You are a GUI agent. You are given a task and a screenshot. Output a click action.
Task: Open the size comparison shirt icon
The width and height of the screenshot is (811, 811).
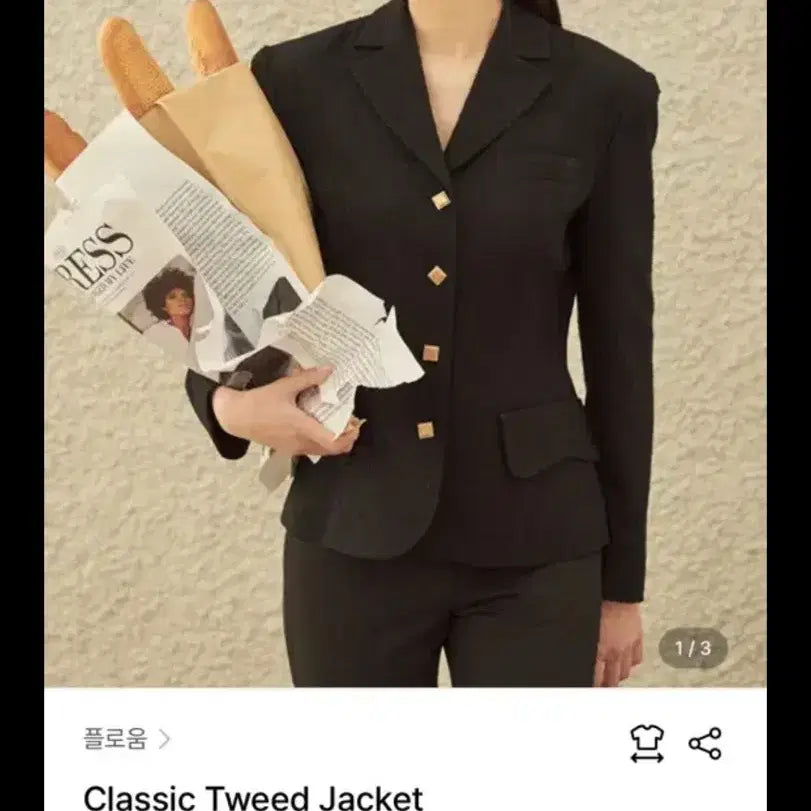pyautogui.click(x=646, y=742)
